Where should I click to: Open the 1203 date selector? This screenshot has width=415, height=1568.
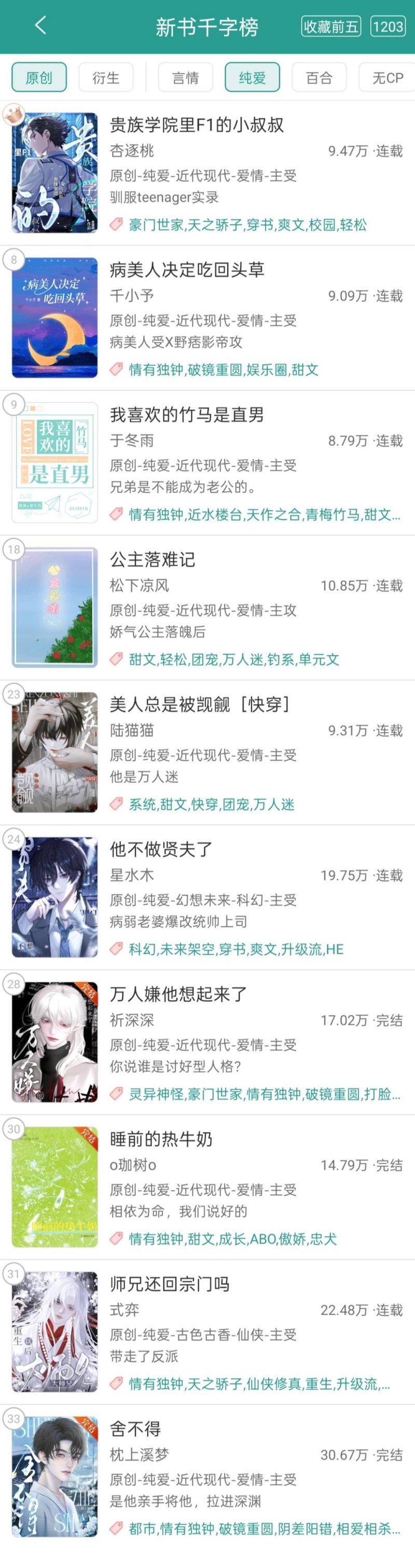click(388, 27)
